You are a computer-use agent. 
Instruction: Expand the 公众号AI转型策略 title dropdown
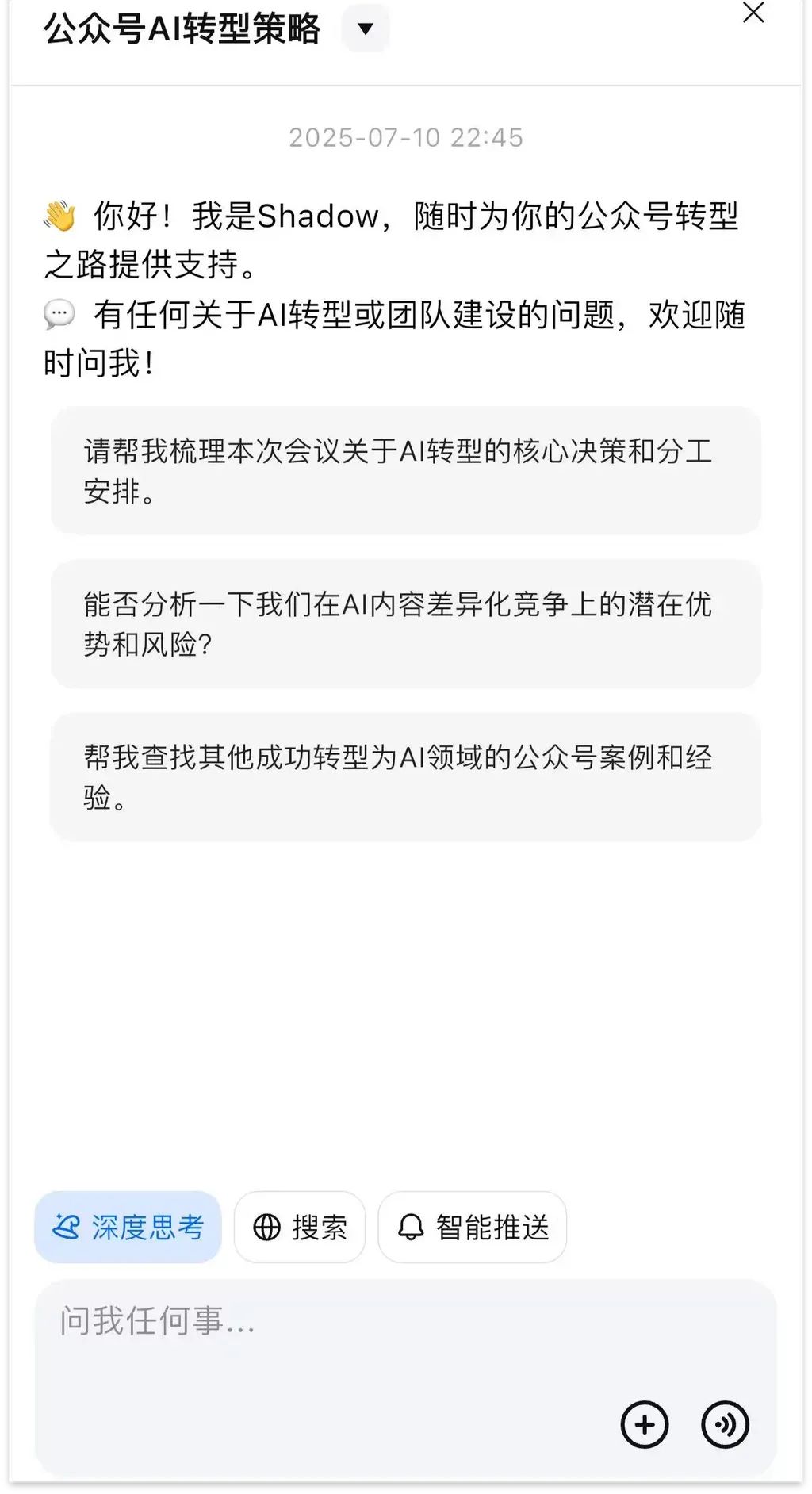pyautogui.click(x=366, y=29)
